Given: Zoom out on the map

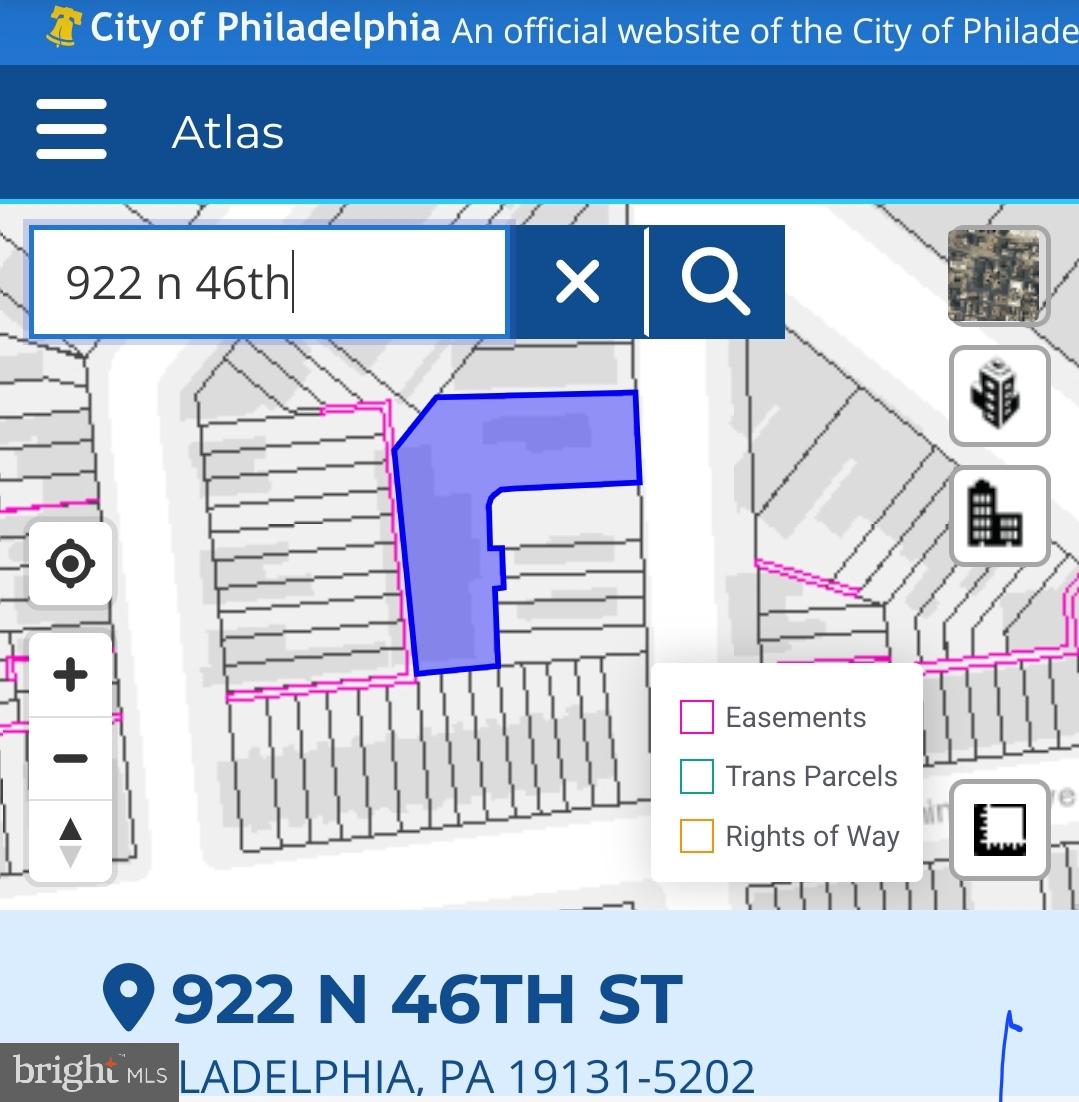Looking at the screenshot, I should pos(71,759).
